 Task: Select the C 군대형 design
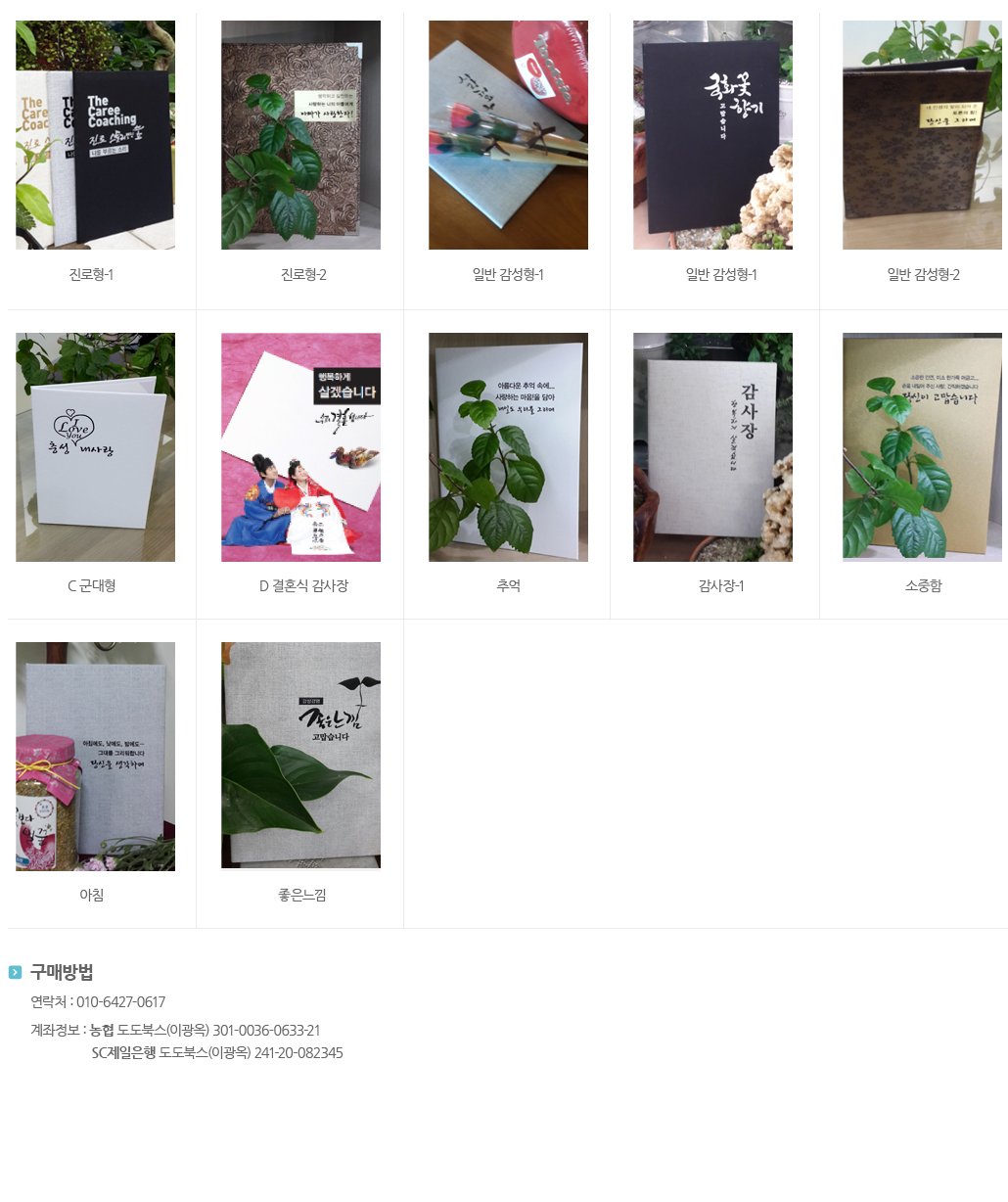(x=95, y=447)
